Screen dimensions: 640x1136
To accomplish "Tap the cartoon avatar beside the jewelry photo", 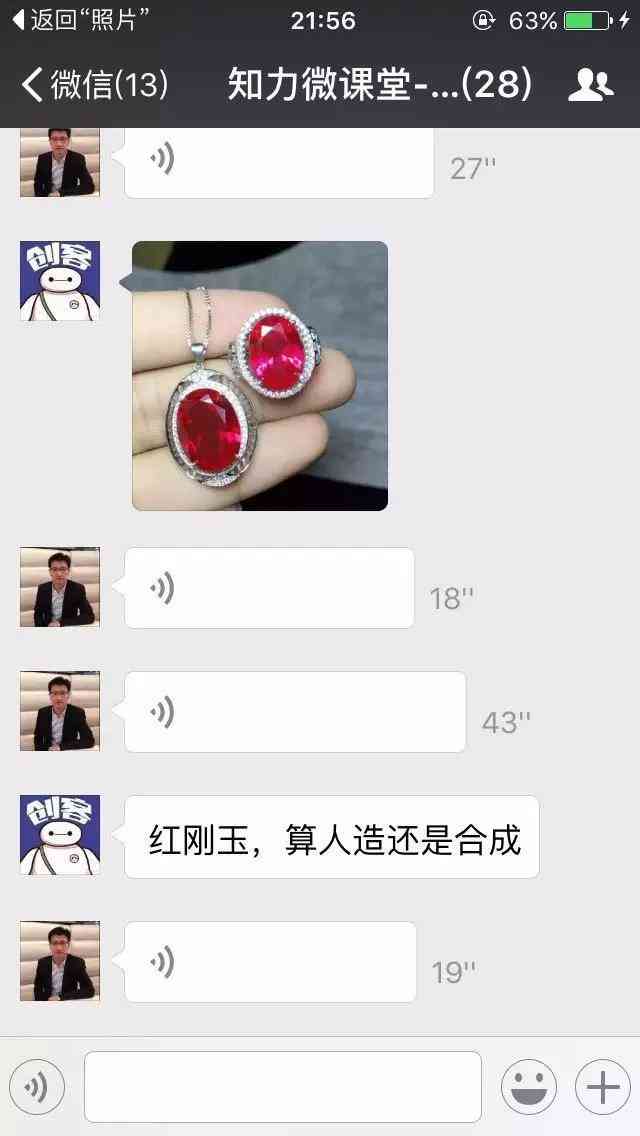I will click(60, 281).
